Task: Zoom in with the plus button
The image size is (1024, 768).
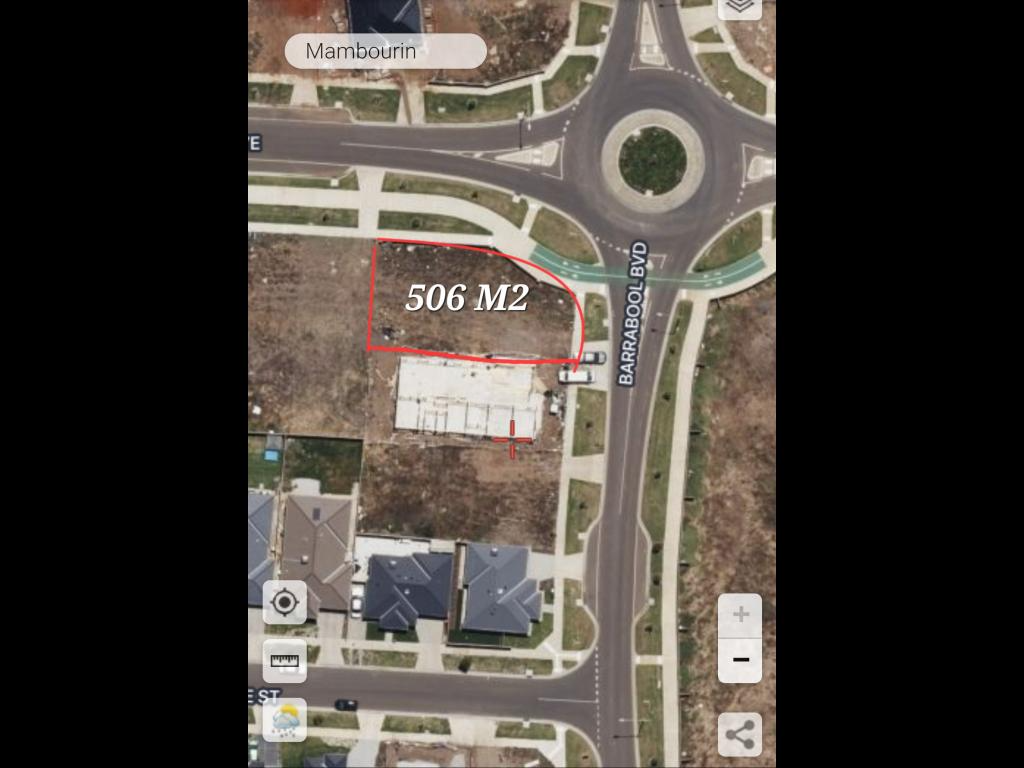Action: (x=740, y=615)
